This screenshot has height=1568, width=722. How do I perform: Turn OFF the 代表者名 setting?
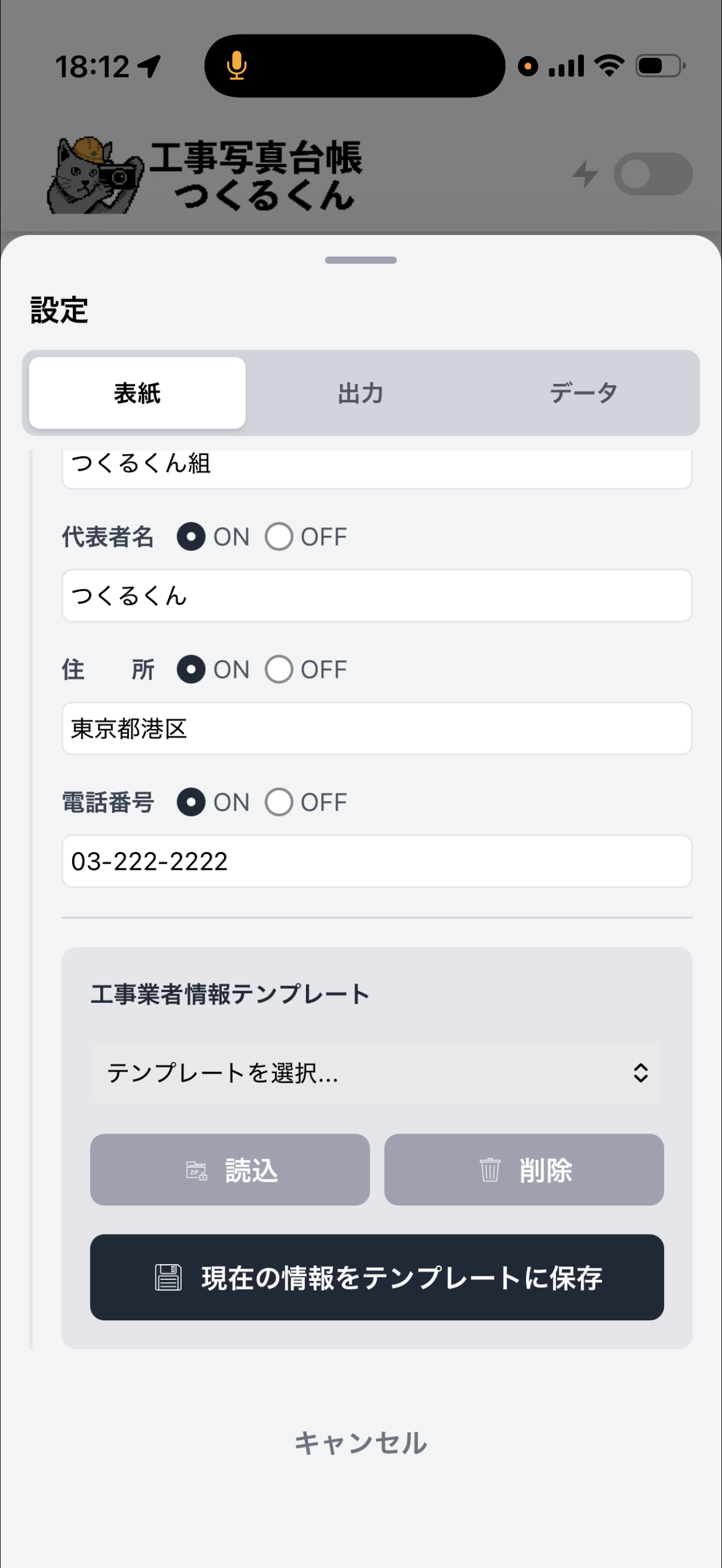point(279,536)
